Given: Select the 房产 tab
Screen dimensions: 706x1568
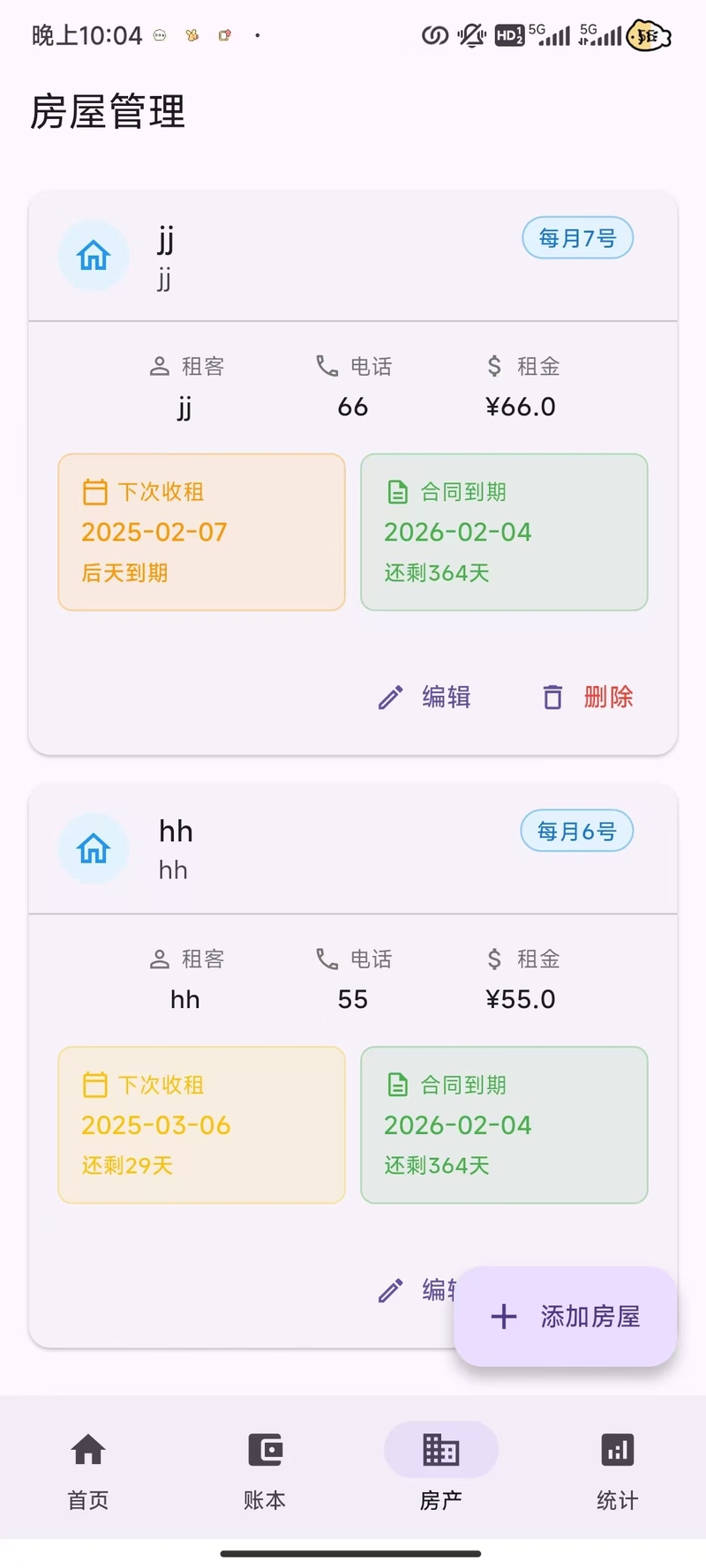Looking at the screenshot, I should 441,1467.
